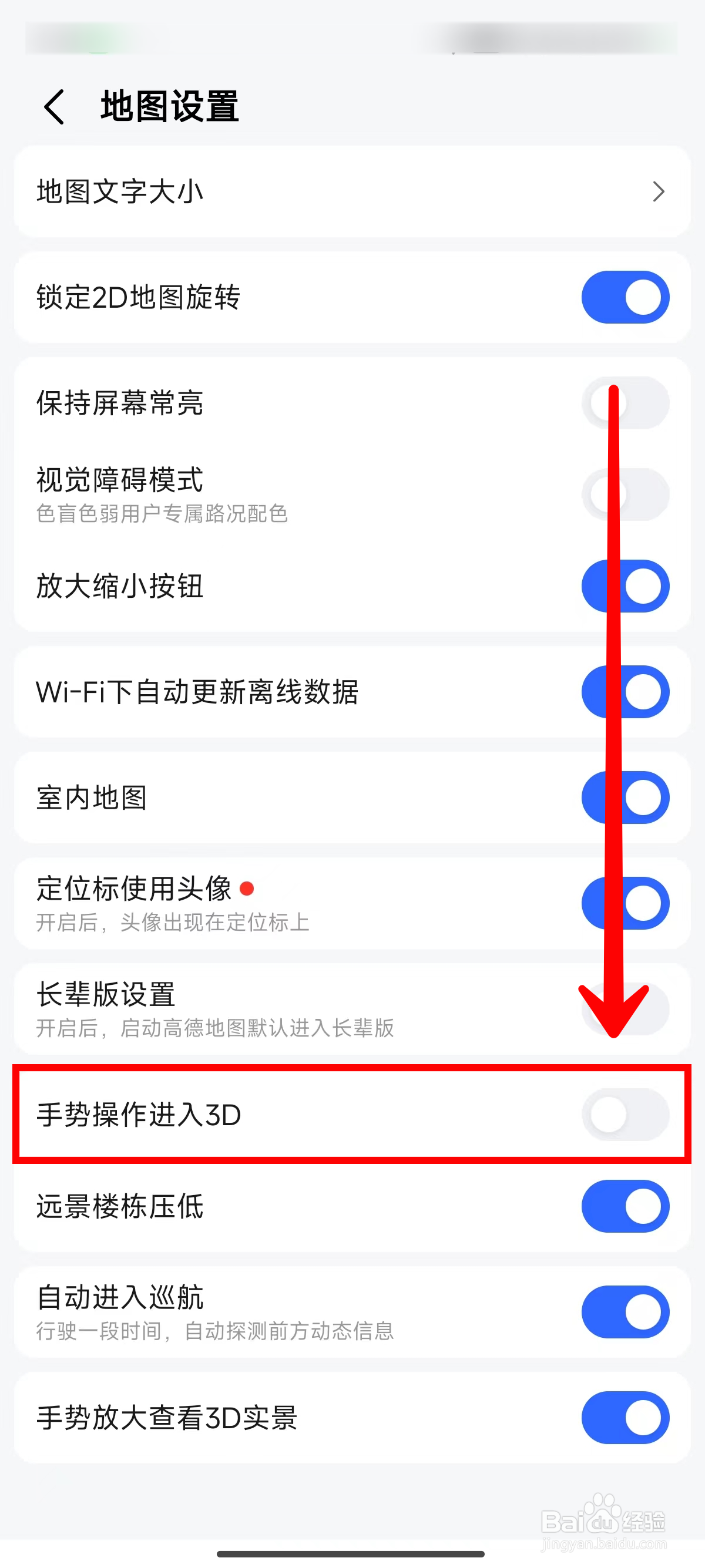Enable 保持屏幕常亮
The height and width of the screenshot is (1568, 705).
pyautogui.click(x=625, y=403)
